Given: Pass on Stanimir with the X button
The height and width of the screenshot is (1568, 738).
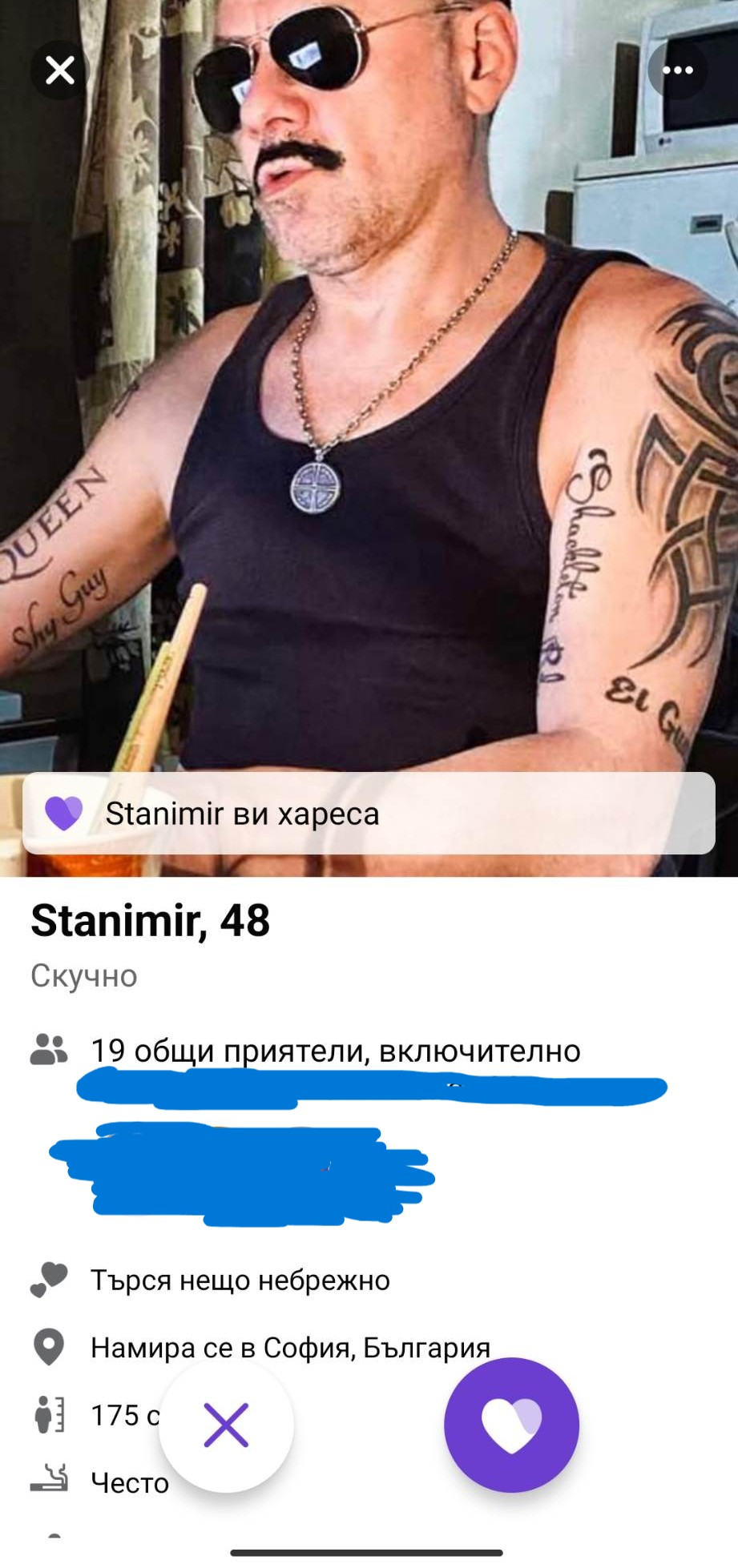Looking at the screenshot, I should [226, 1425].
